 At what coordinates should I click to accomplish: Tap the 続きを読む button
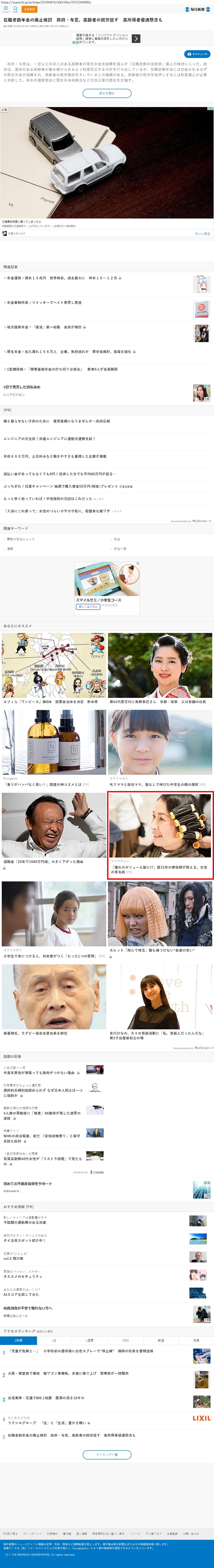tap(107, 93)
